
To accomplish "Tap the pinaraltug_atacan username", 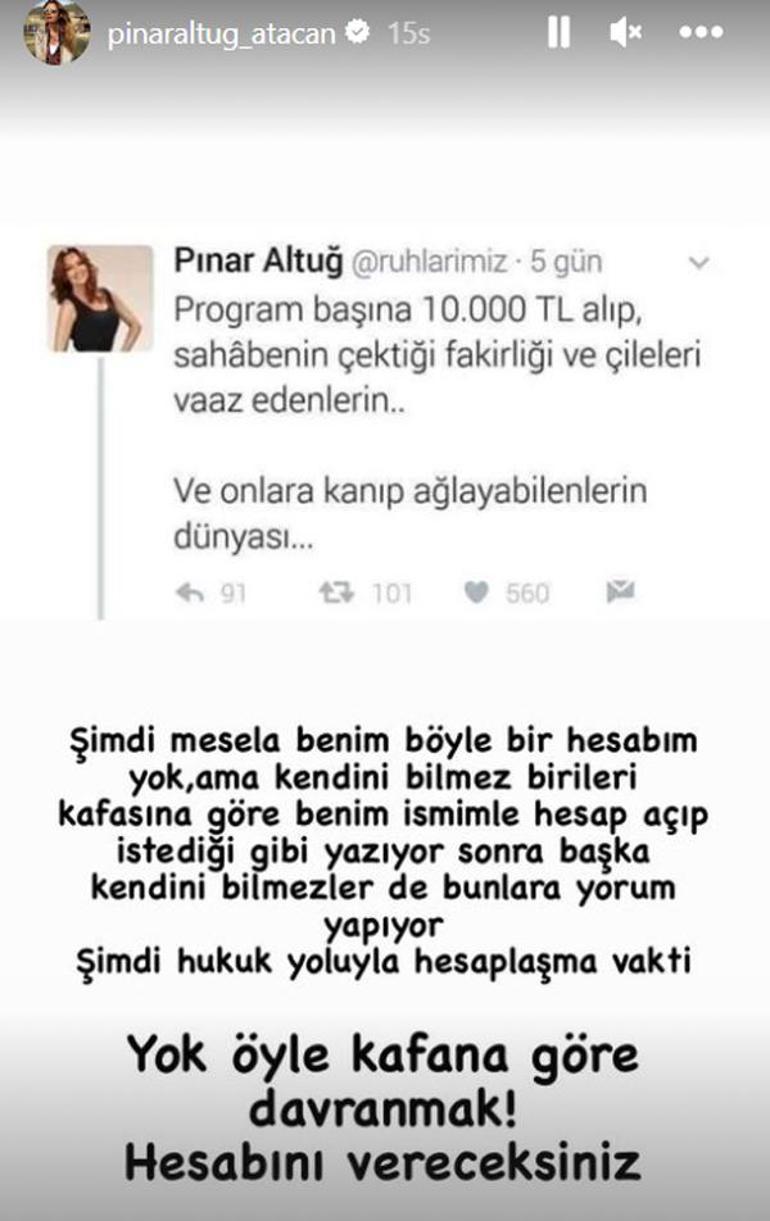I will (x=223, y=33).
